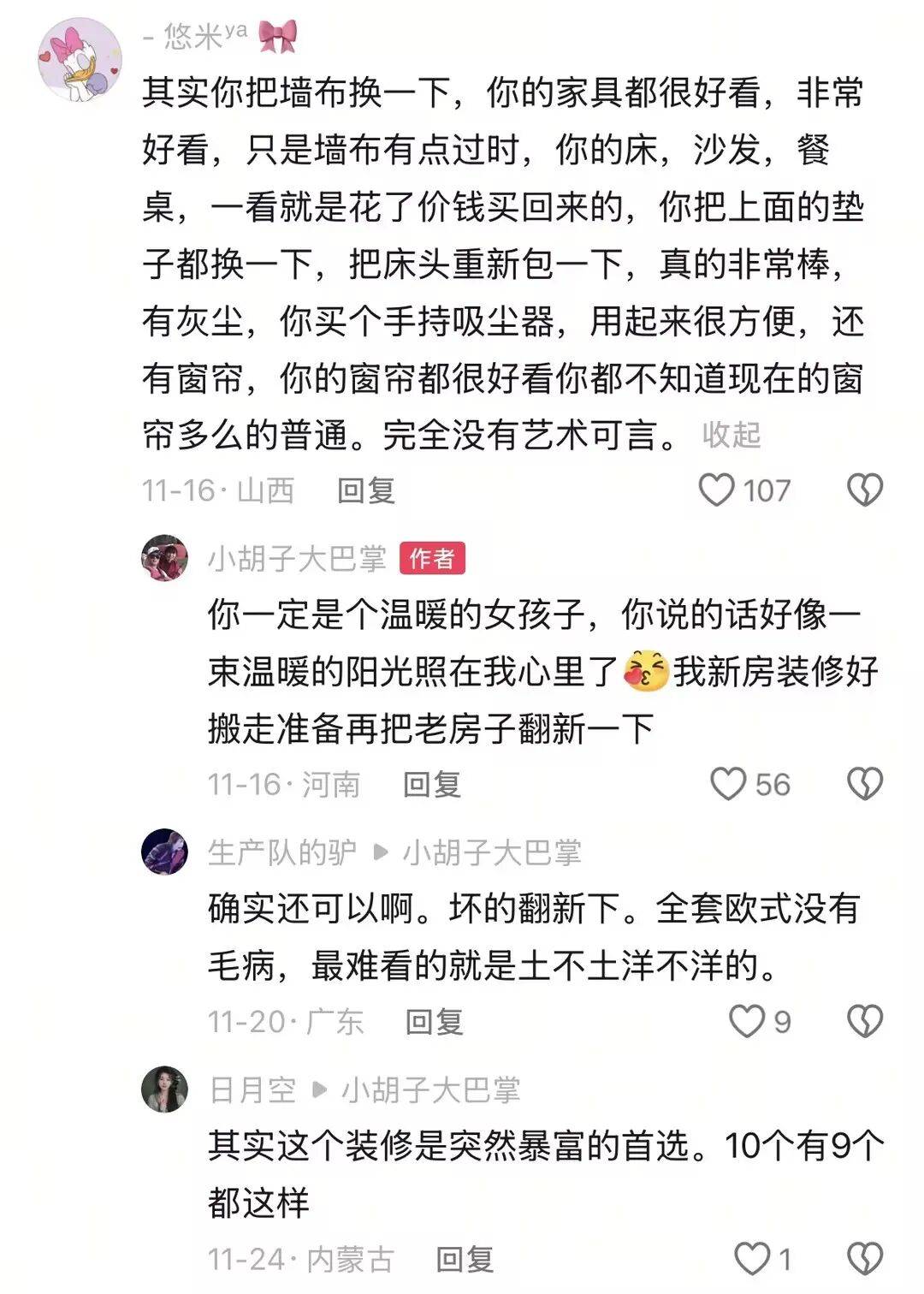Like 日月空's reply
Image resolution: width=924 pixels, height=1294 pixels.
tap(753, 1259)
